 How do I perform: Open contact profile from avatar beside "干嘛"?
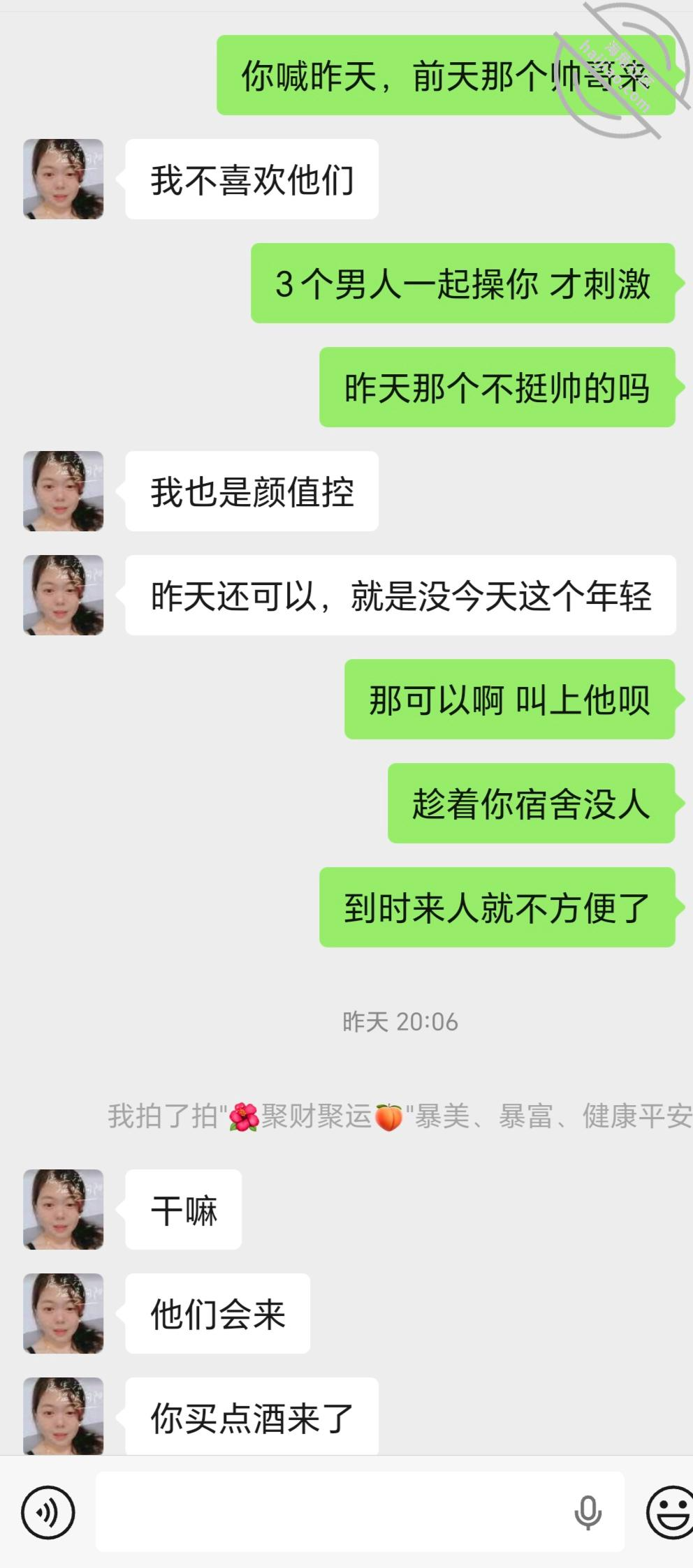(64, 1210)
